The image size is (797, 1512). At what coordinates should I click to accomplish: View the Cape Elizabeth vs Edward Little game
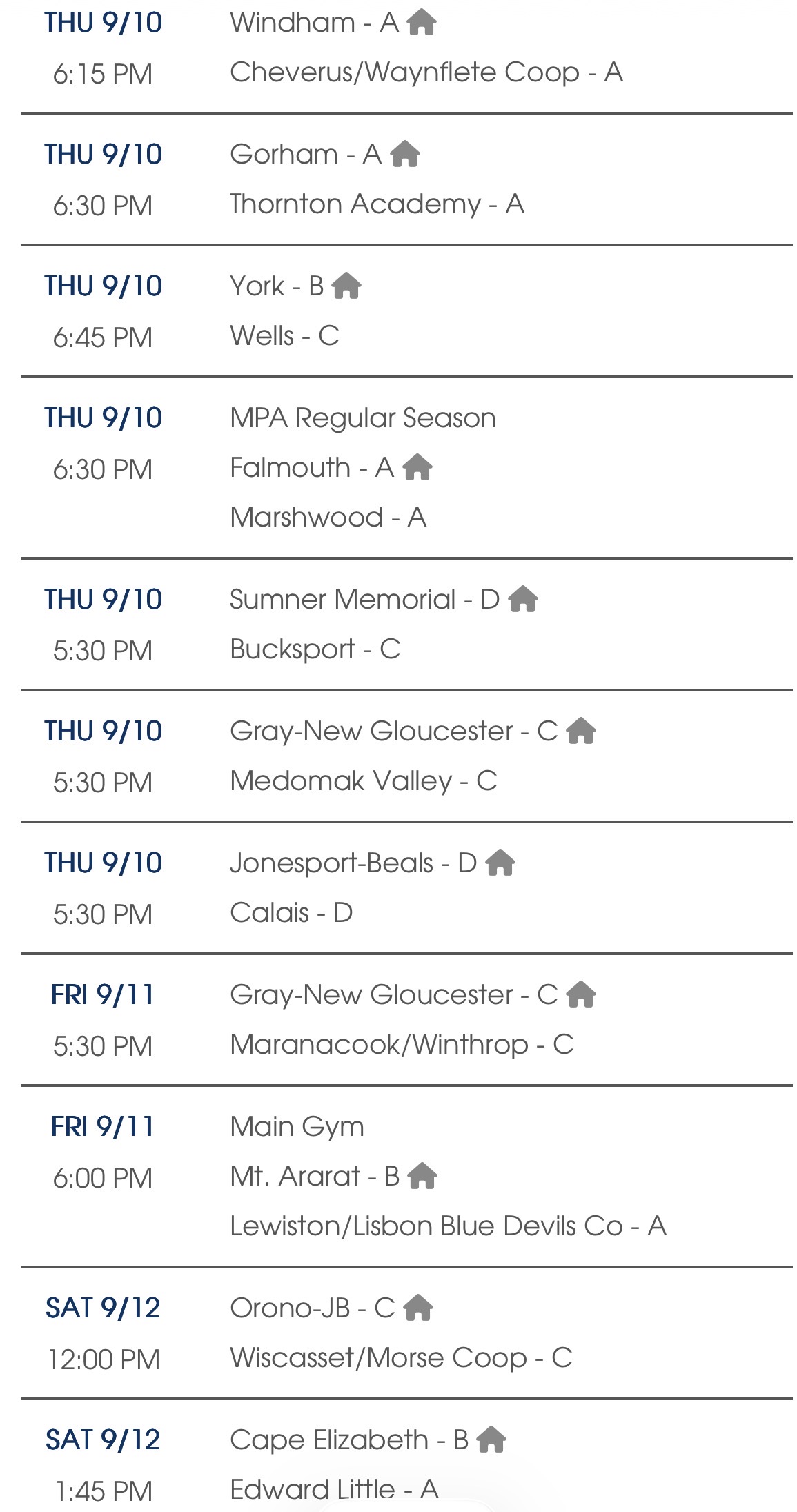click(406, 1457)
